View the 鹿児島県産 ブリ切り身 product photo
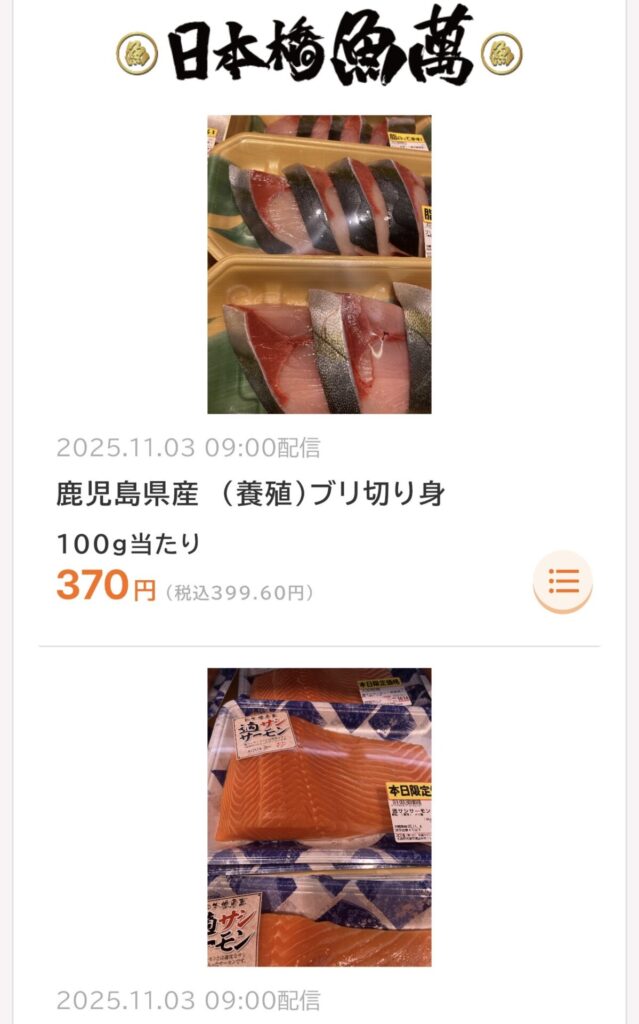 (319, 264)
